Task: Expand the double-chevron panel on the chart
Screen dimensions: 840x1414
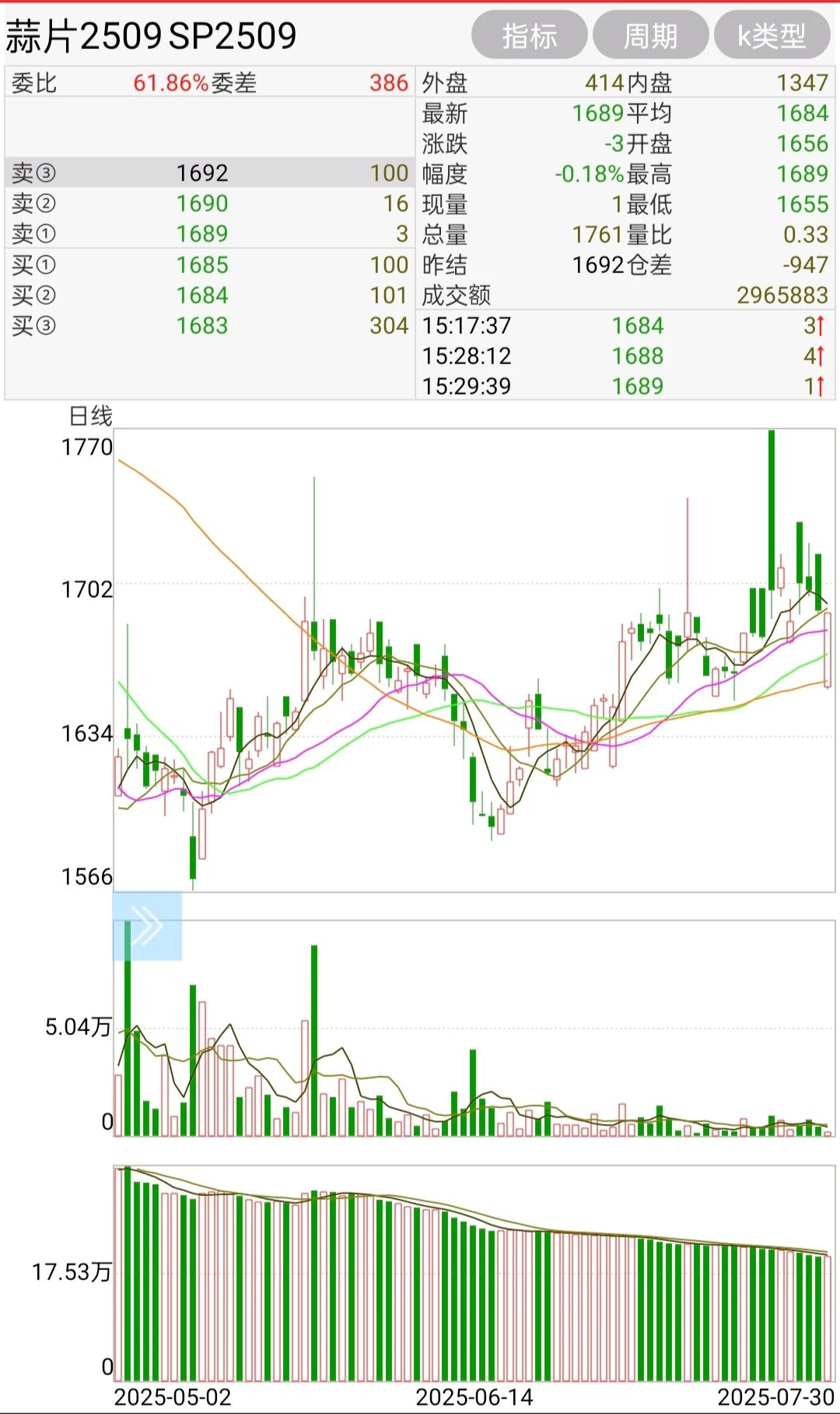Action: point(147,926)
